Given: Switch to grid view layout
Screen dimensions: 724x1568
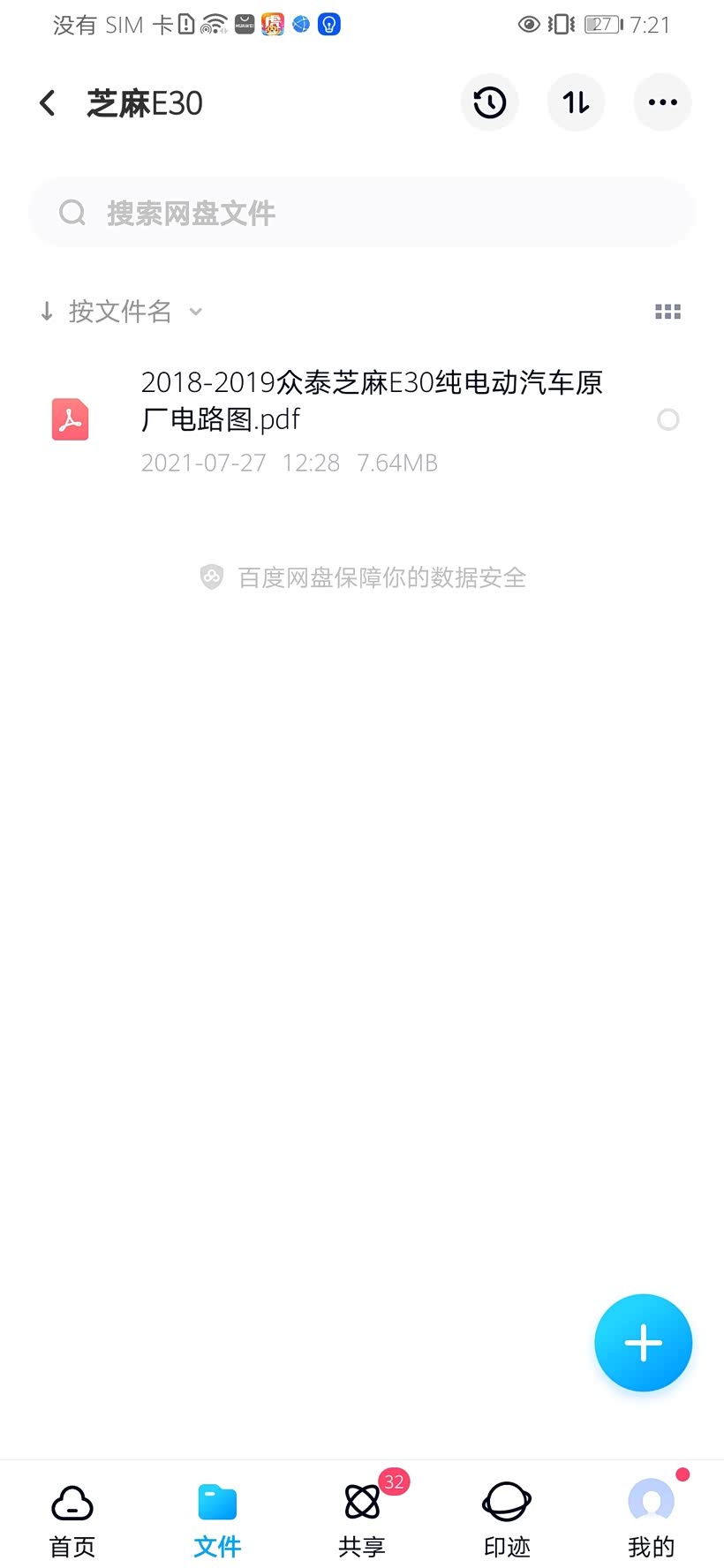Looking at the screenshot, I should (x=667, y=312).
